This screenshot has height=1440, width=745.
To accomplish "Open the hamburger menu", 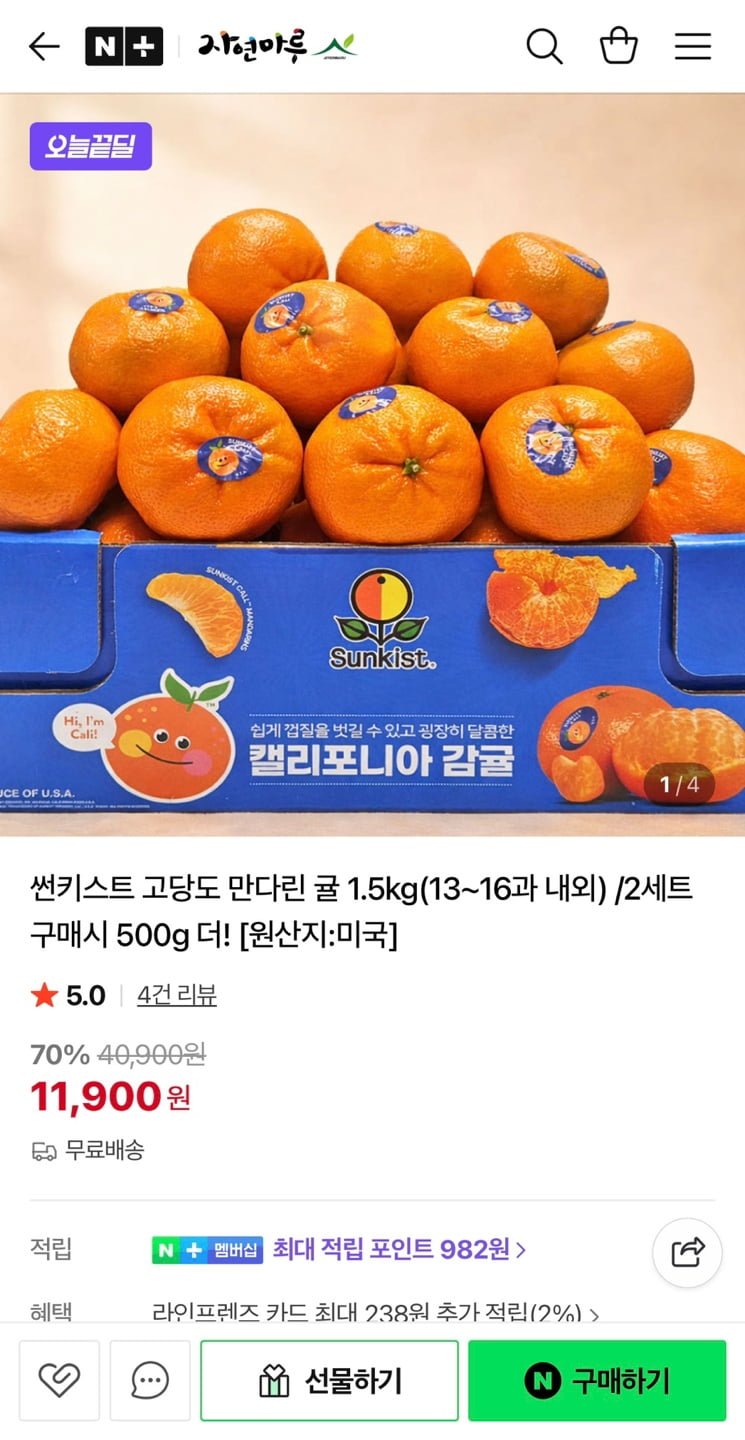I will (x=692, y=47).
